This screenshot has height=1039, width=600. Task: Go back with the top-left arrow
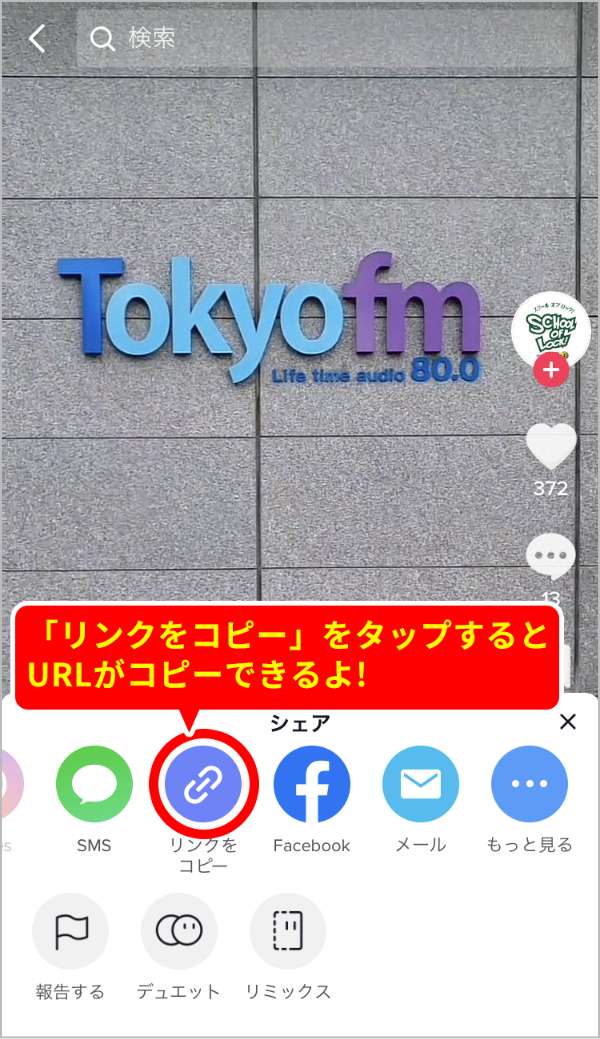(x=38, y=39)
